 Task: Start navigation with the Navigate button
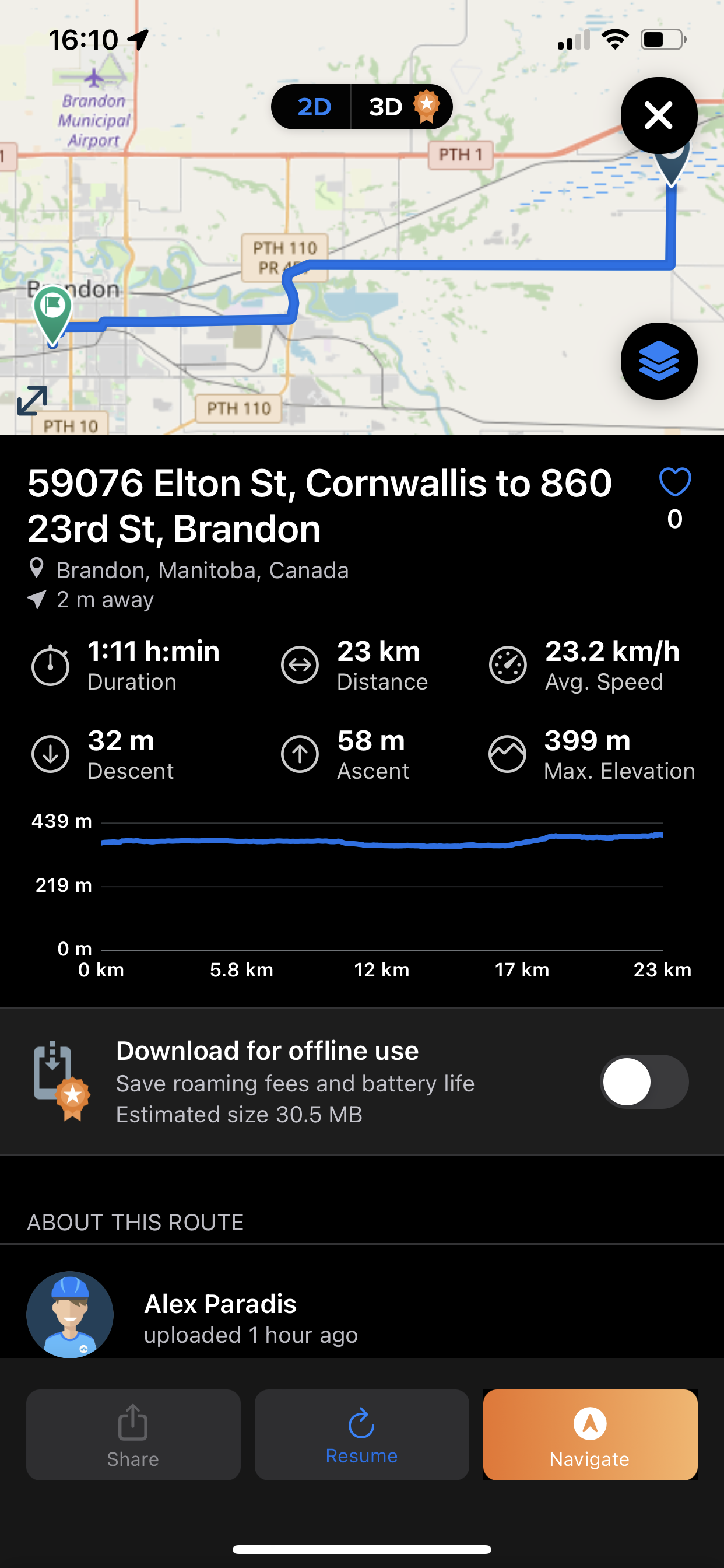pyautogui.click(x=589, y=1434)
